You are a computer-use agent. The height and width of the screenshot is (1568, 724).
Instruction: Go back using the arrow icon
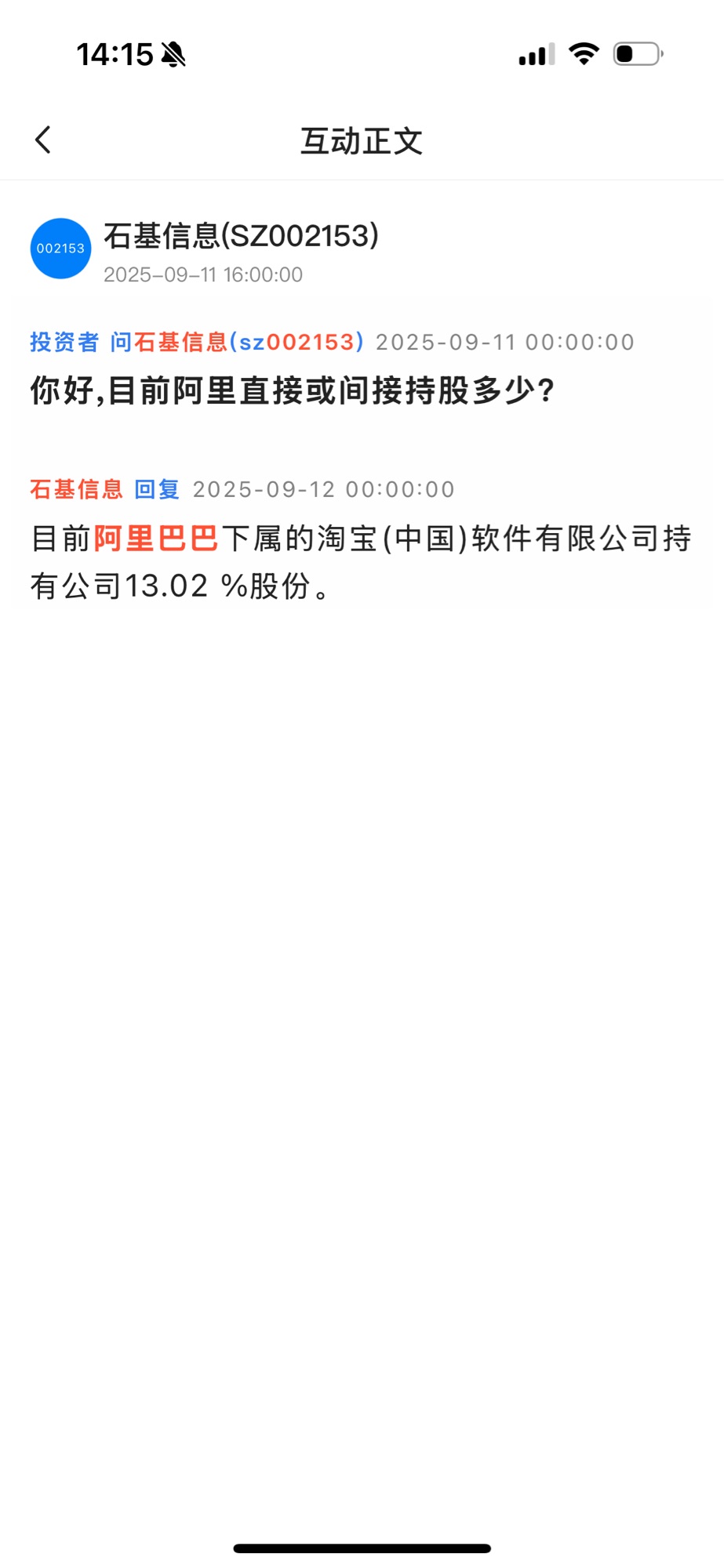[x=43, y=140]
